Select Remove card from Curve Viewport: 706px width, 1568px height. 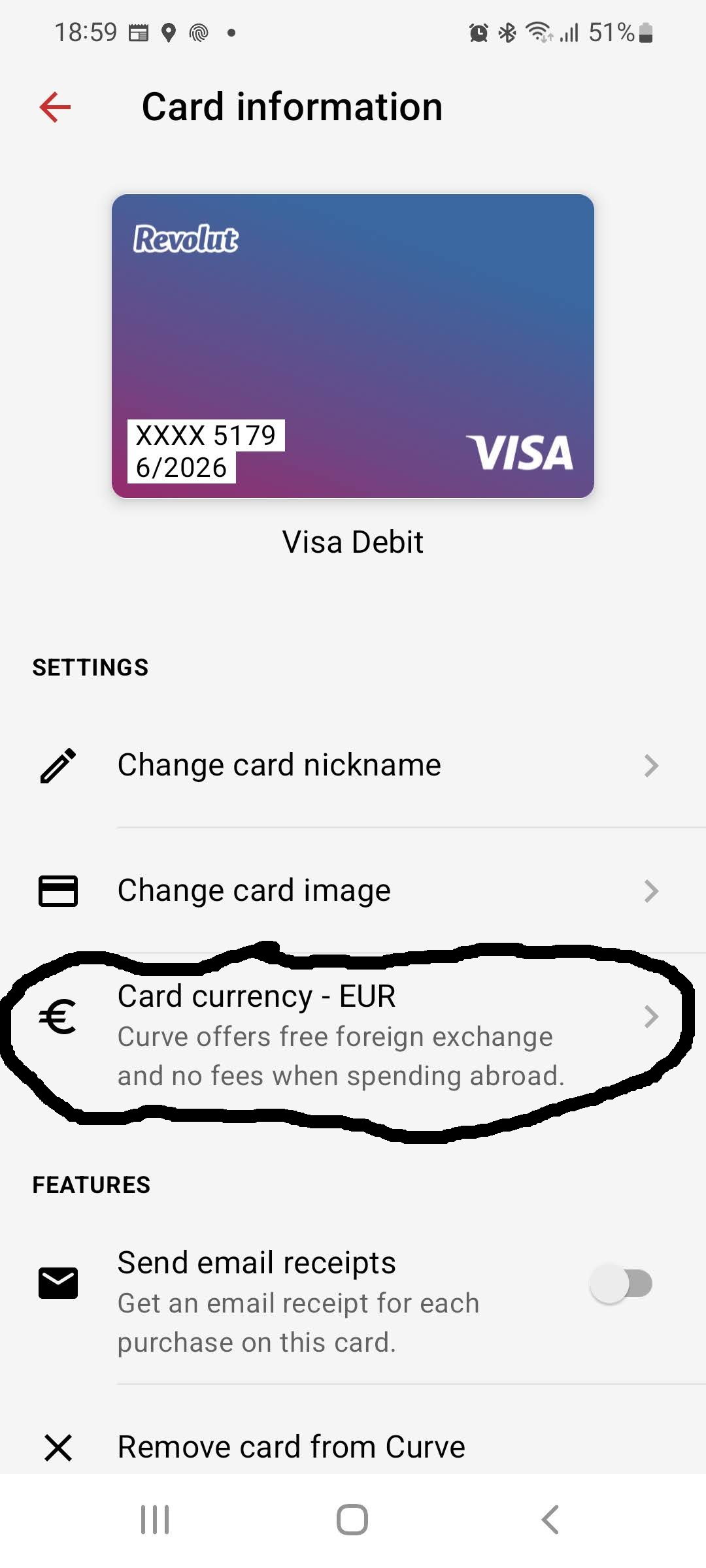291,1446
